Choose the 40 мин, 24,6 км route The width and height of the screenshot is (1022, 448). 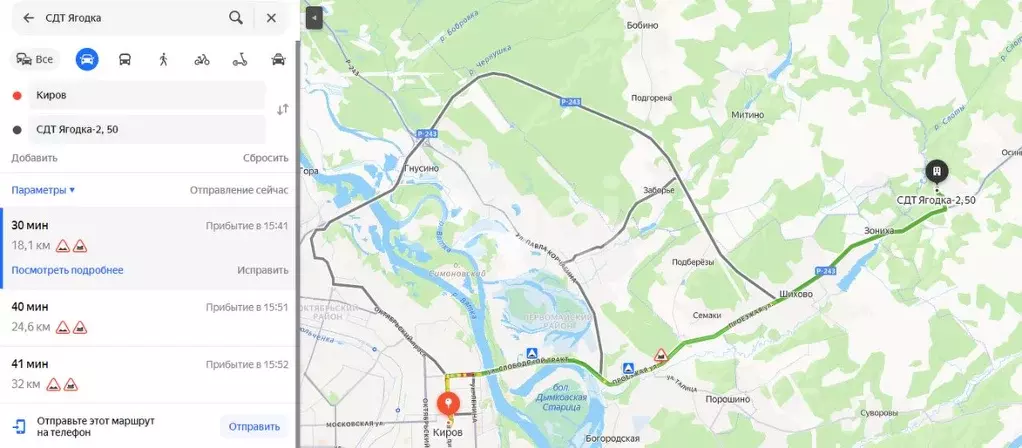point(148,316)
